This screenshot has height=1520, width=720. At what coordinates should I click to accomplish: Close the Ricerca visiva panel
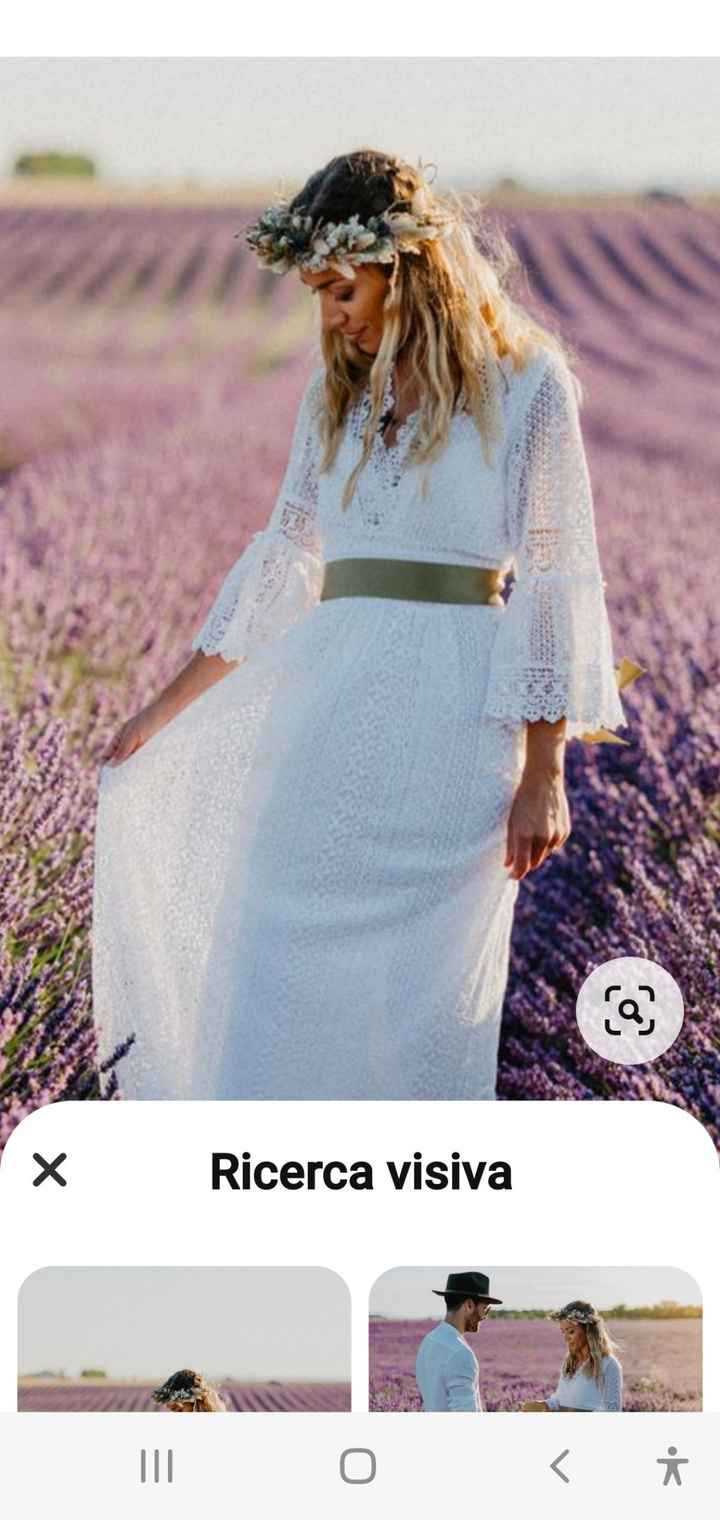[x=49, y=1169]
